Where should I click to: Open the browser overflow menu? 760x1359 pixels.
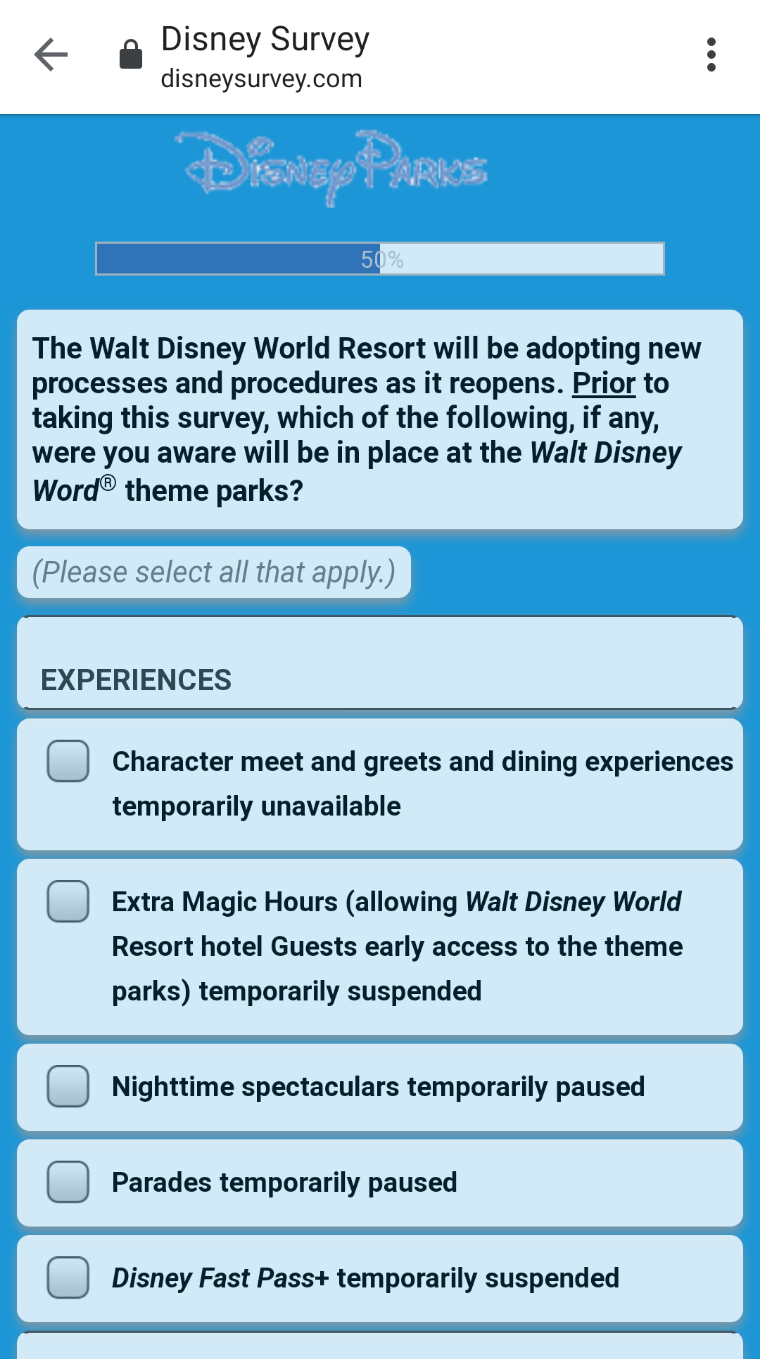711,55
